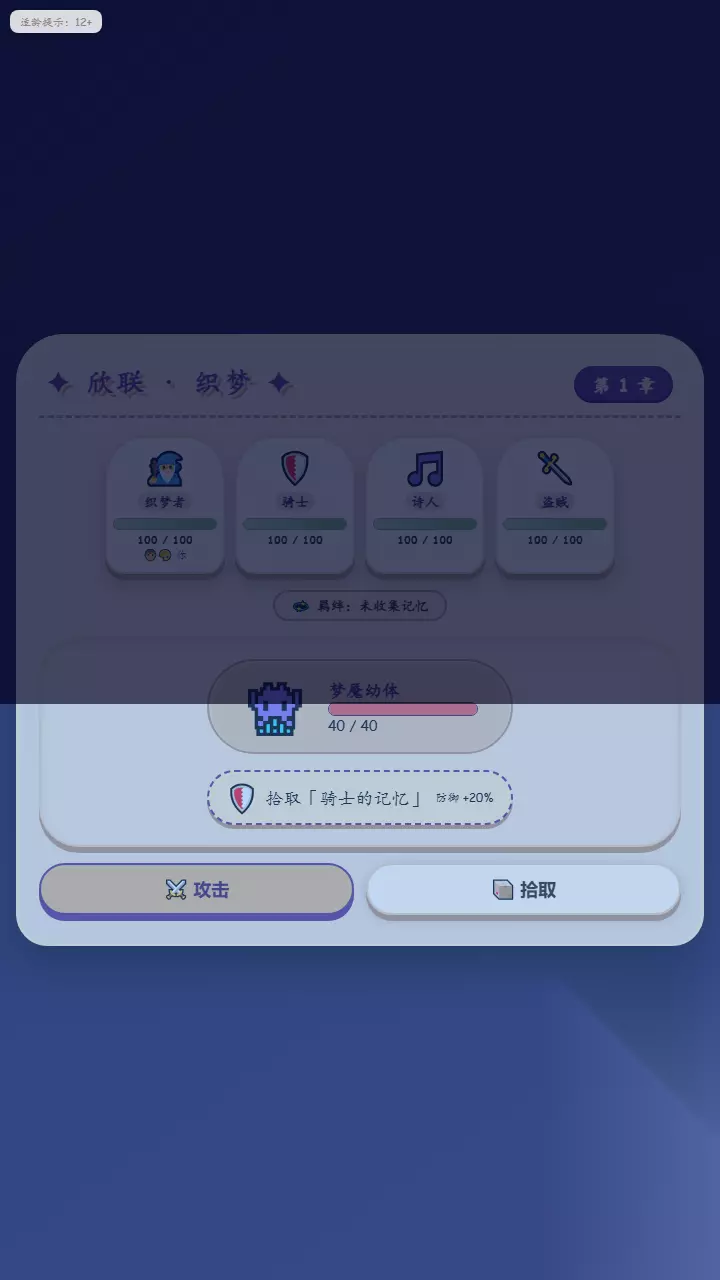Tap the 梦魇幼体 enemy card
Screen dimensions: 720x1280
(x=360, y=706)
